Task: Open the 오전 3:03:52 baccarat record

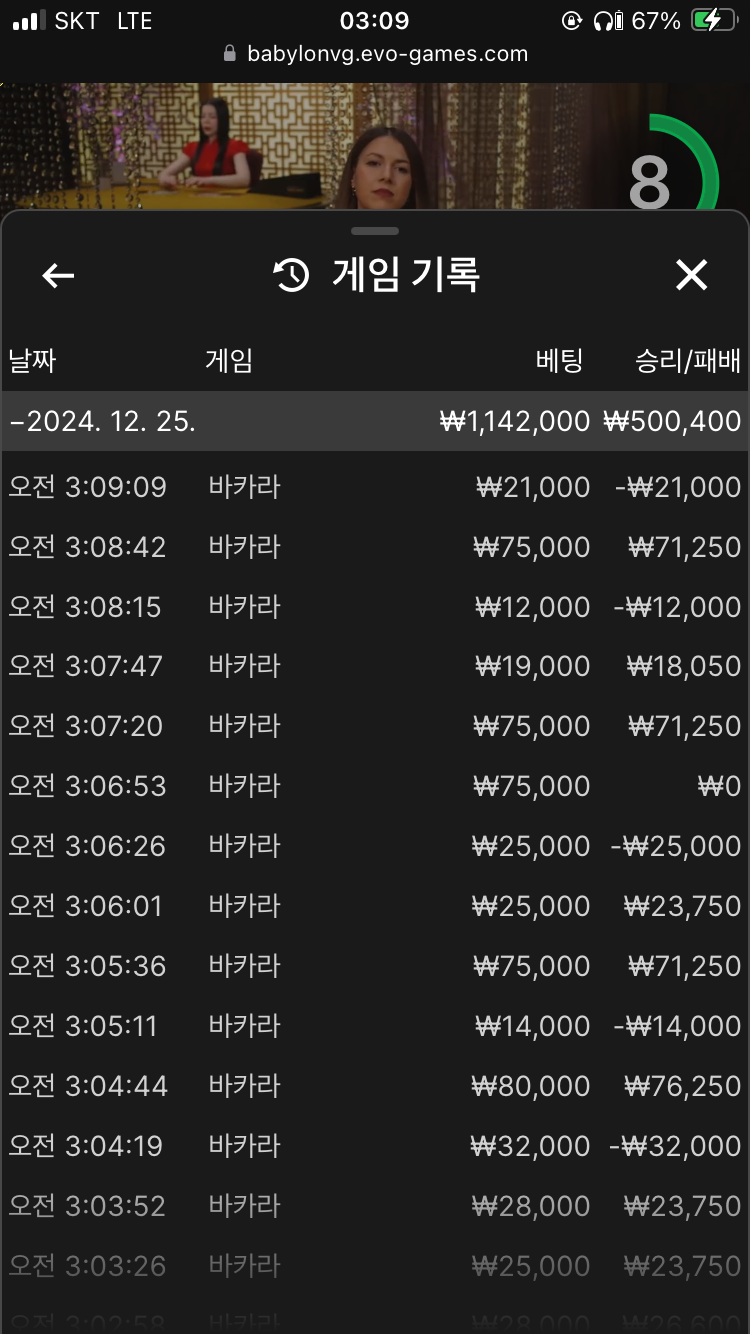Action: 375,1206
